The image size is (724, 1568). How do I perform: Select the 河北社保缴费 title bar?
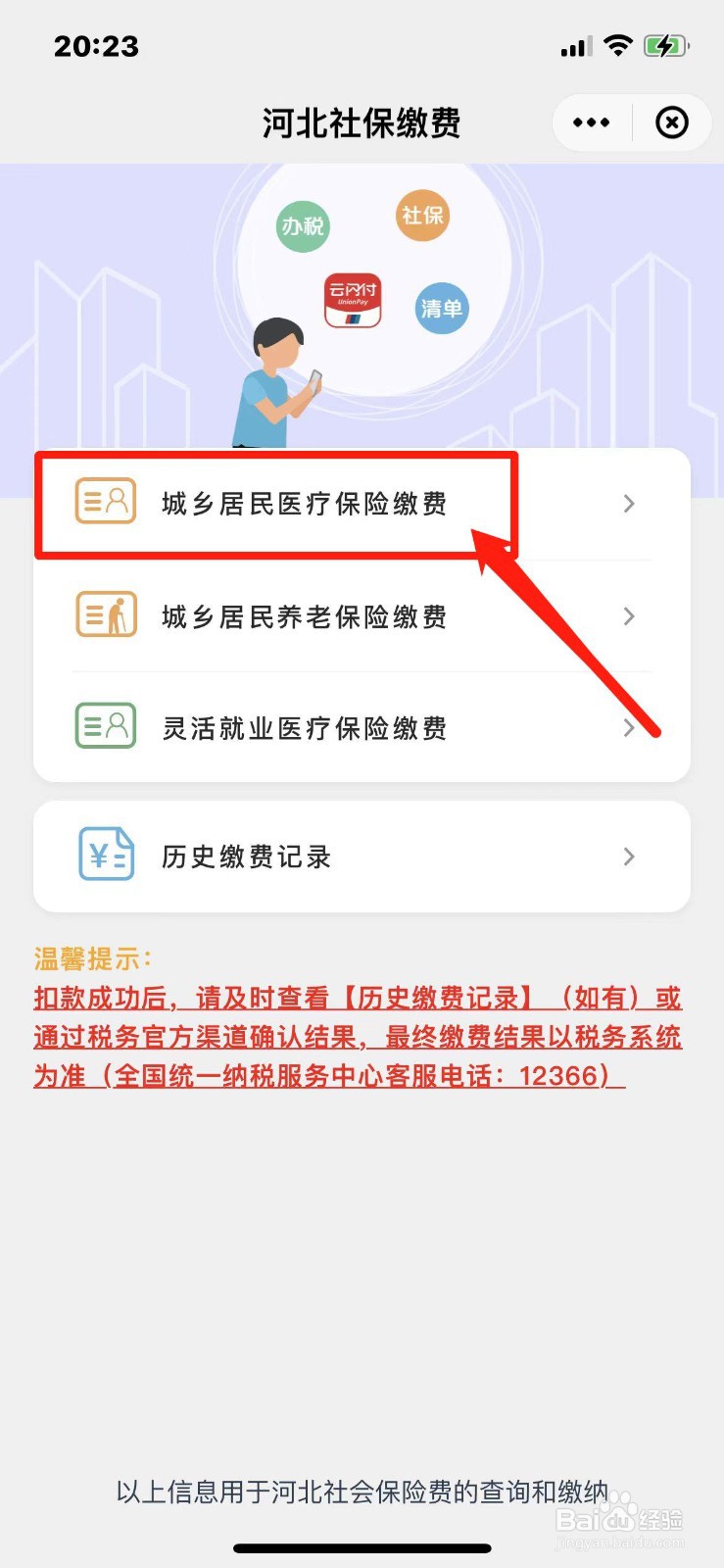point(362,122)
